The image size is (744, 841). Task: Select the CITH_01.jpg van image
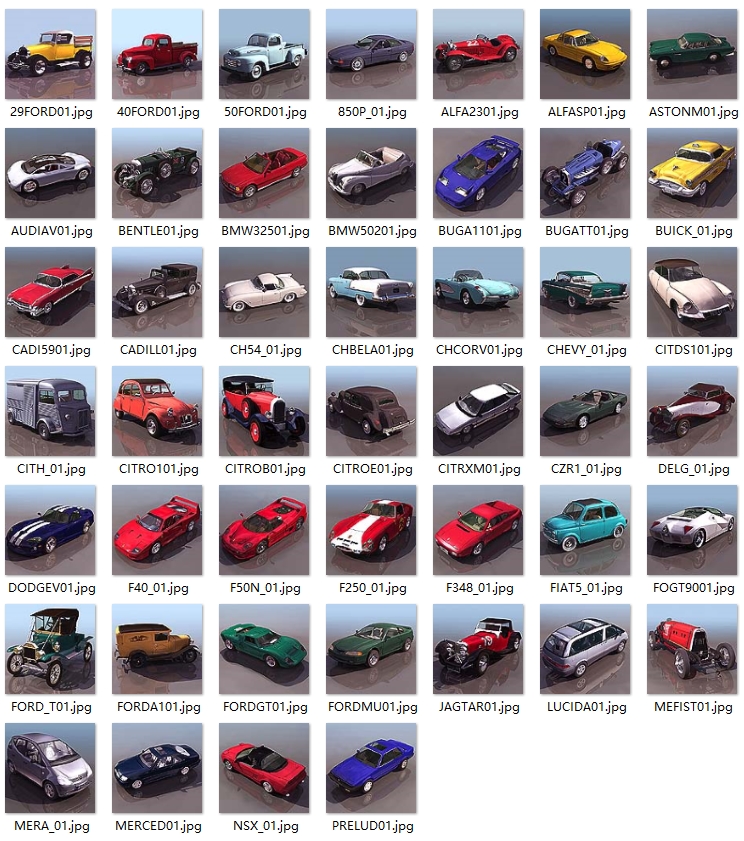(x=50, y=411)
